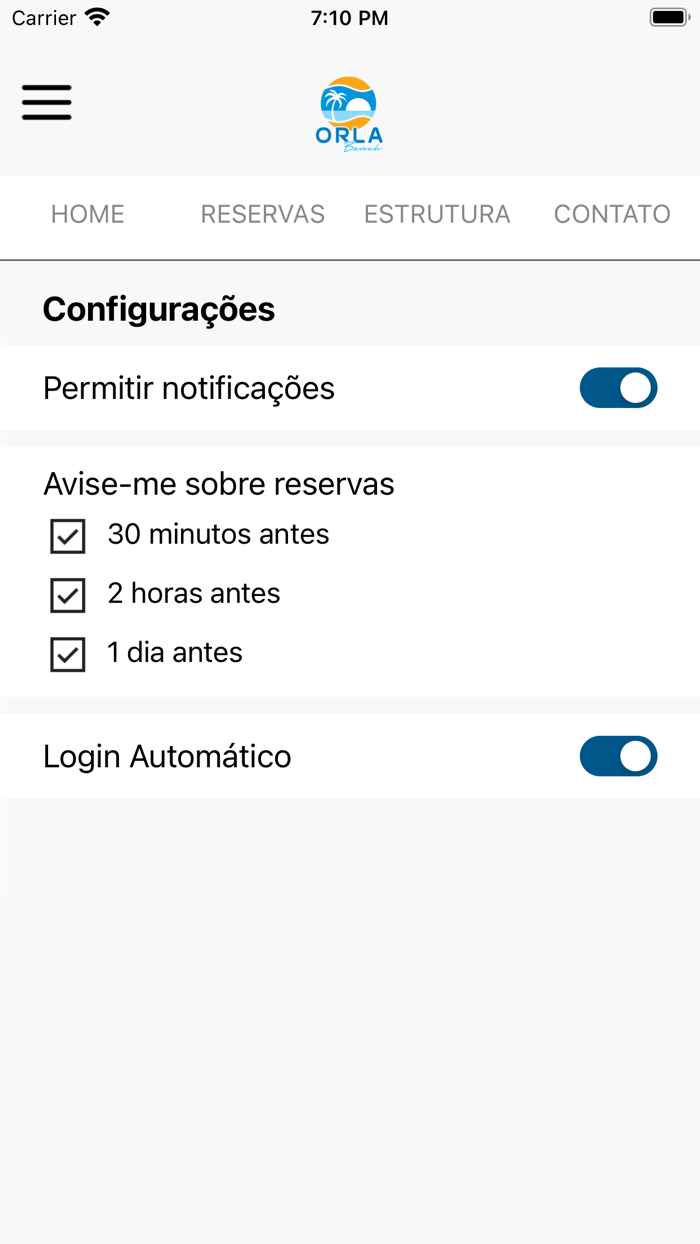Open the ESTRUTURA tab
Image resolution: width=700 pixels, height=1244 pixels.
[437, 214]
